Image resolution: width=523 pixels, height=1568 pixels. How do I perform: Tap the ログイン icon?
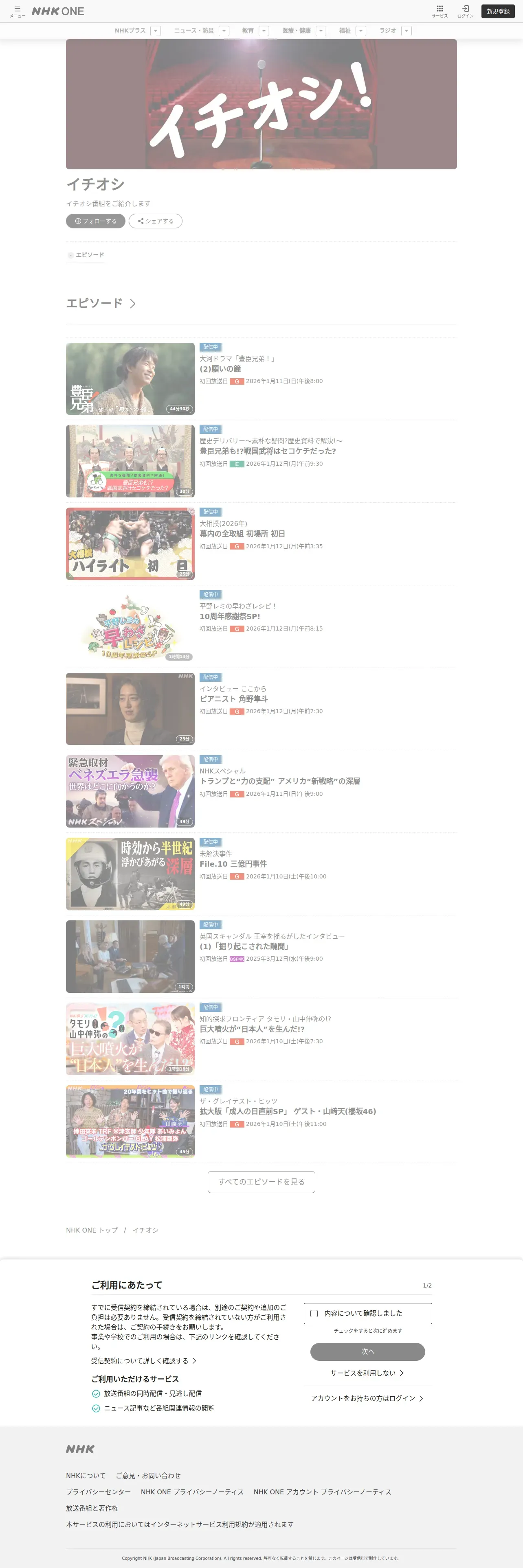coord(465,11)
